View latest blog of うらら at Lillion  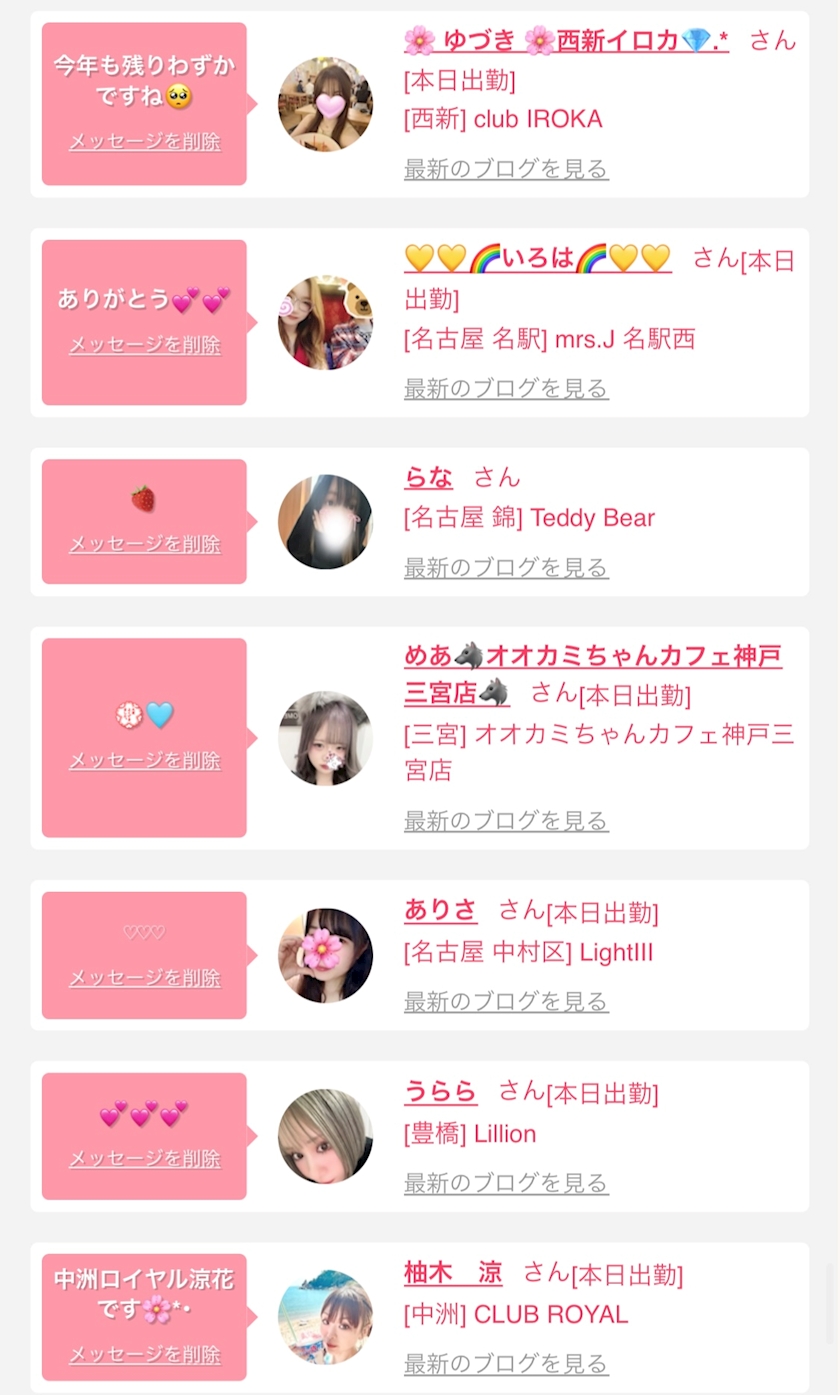click(x=506, y=1183)
